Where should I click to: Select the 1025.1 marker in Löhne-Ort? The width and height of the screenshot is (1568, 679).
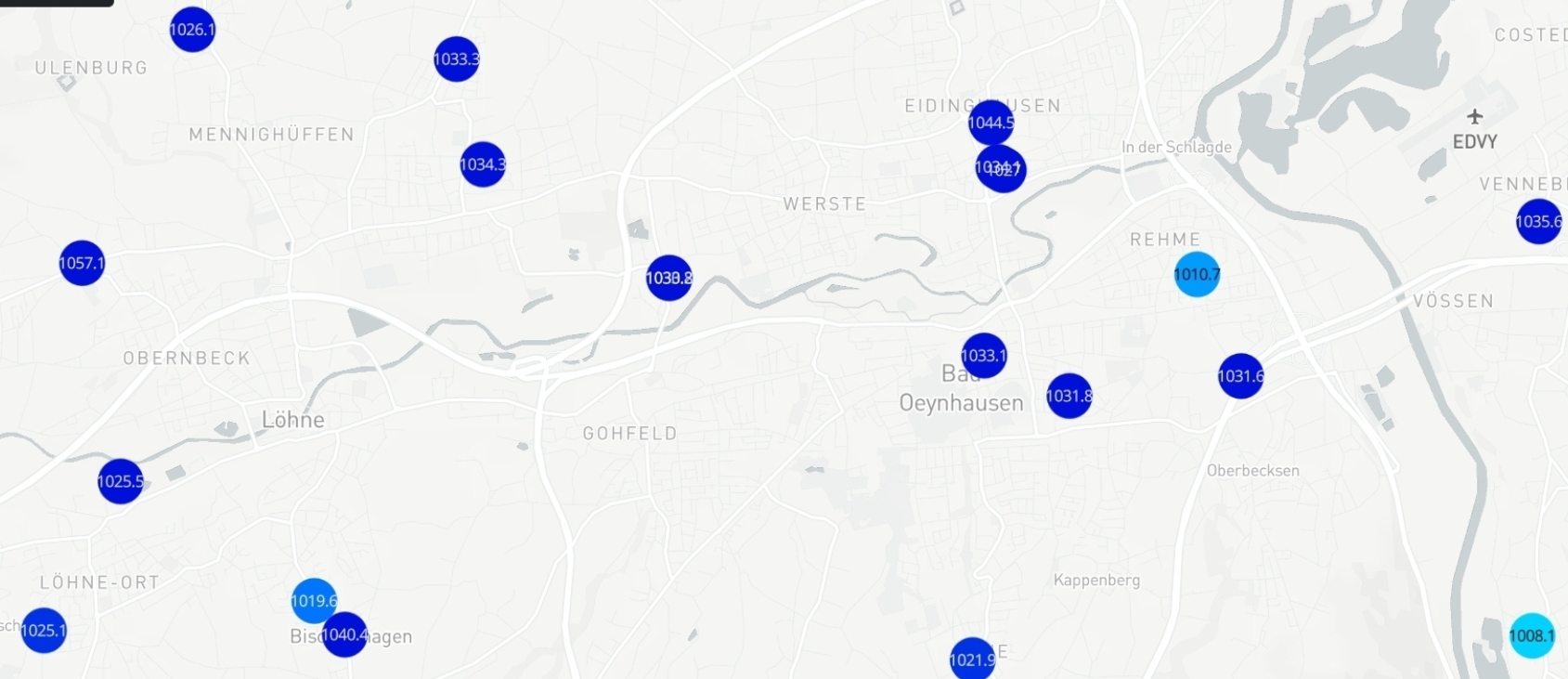[44, 631]
